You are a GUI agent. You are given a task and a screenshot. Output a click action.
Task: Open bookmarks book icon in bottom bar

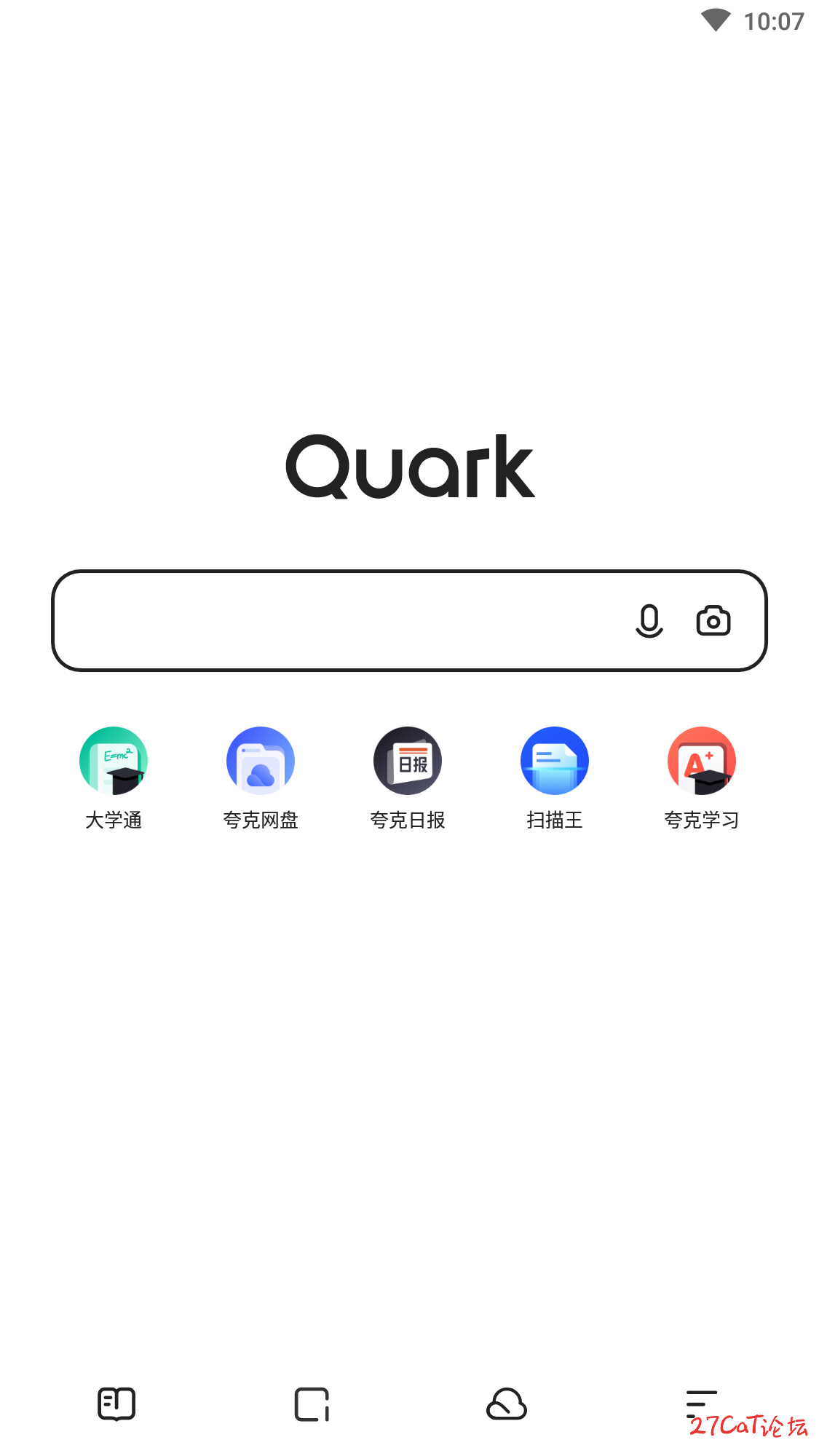click(x=116, y=1404)
